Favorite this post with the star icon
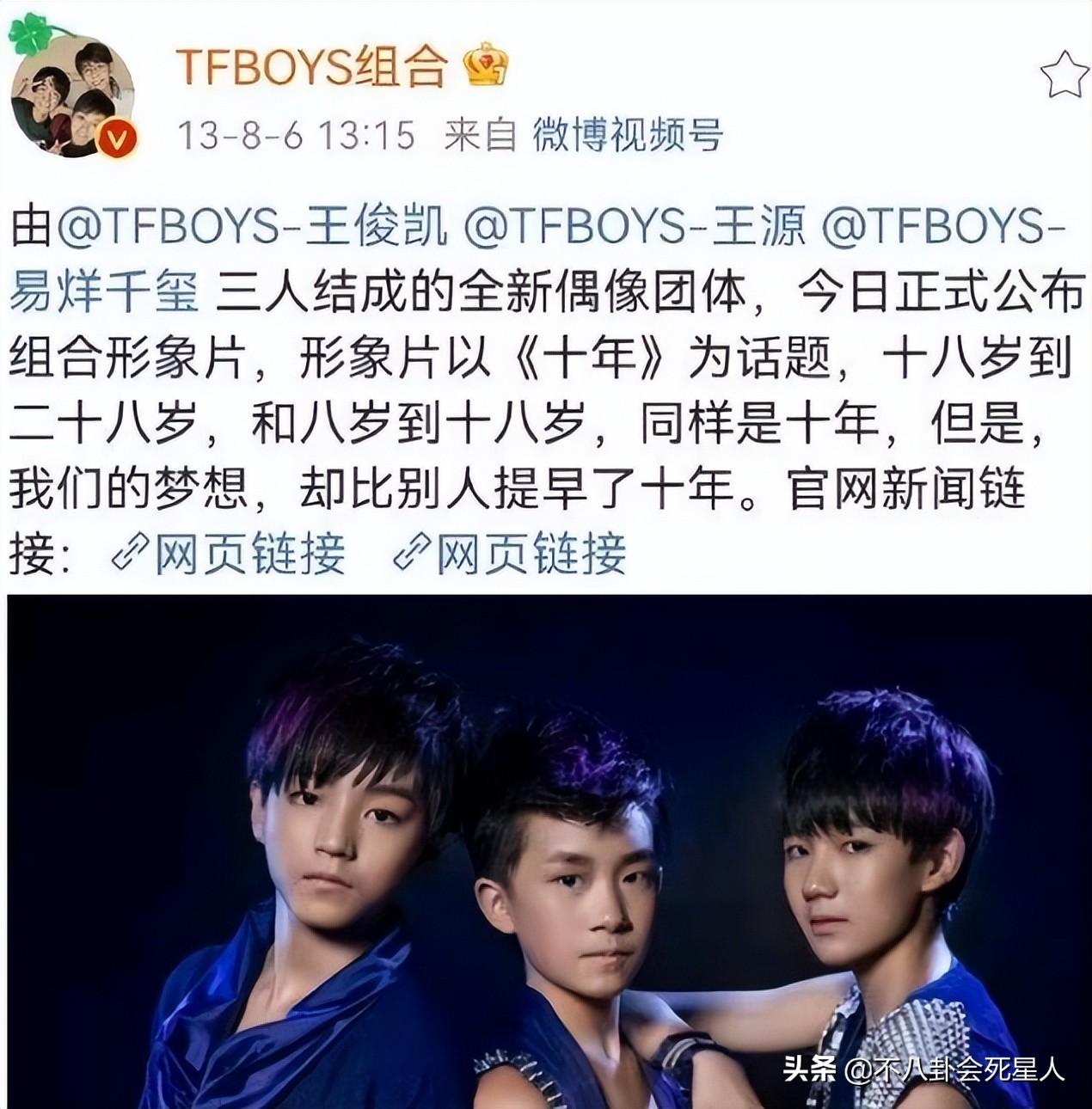The height and width of the screenshot is (1109, 1092). [1064, 75]
